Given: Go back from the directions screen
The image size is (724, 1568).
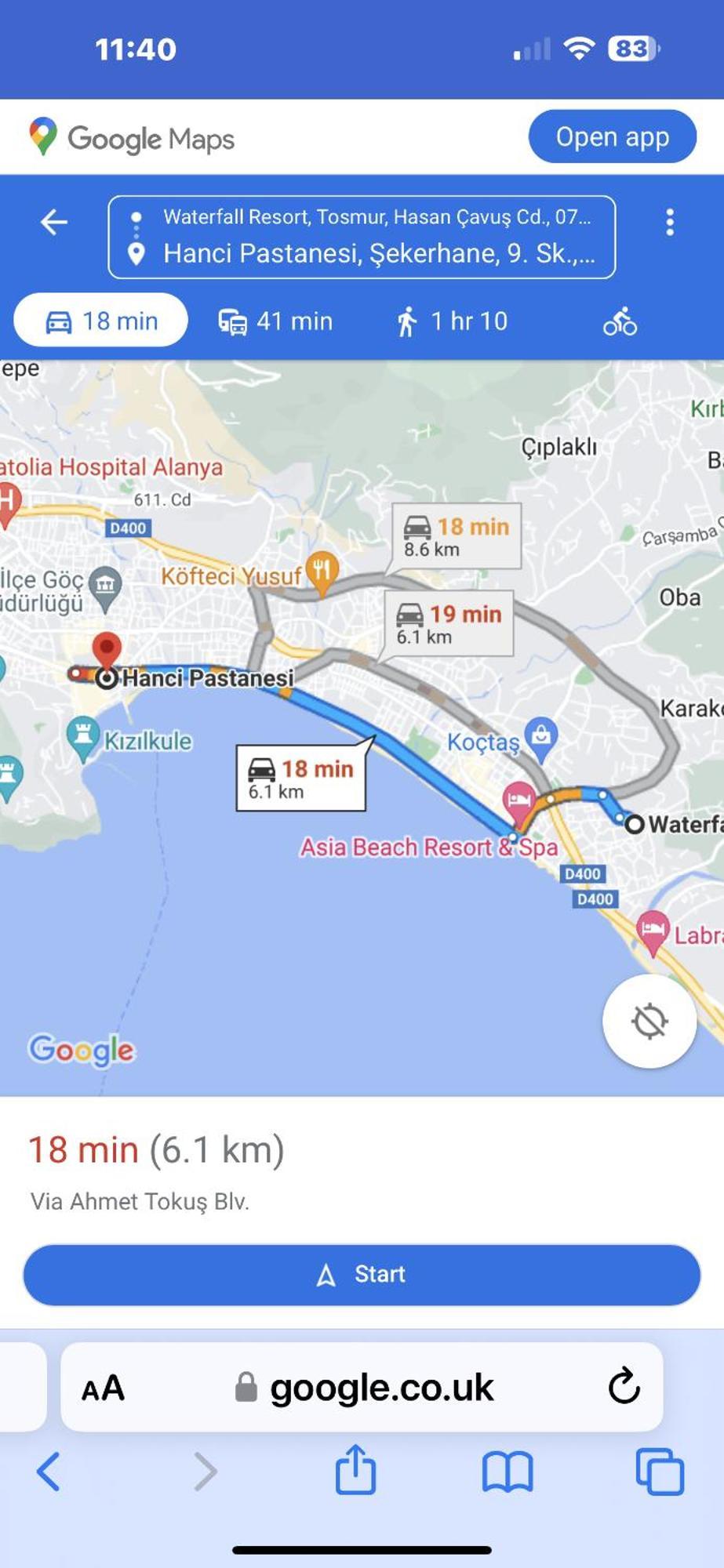Looking at the screenshot, I should coord(53,223).
